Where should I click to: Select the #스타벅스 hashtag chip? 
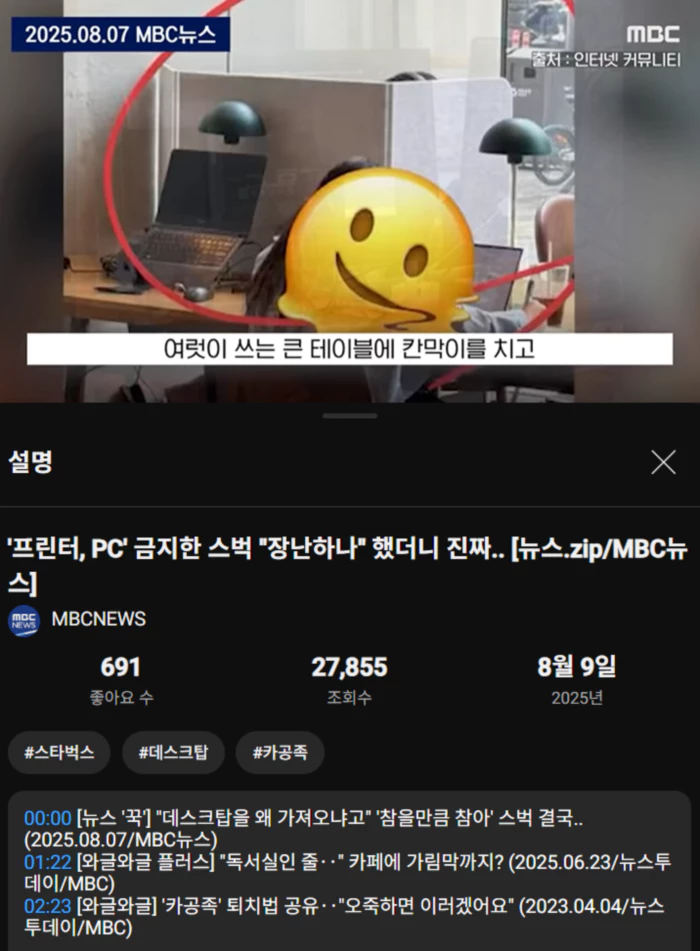pos(59,752)
